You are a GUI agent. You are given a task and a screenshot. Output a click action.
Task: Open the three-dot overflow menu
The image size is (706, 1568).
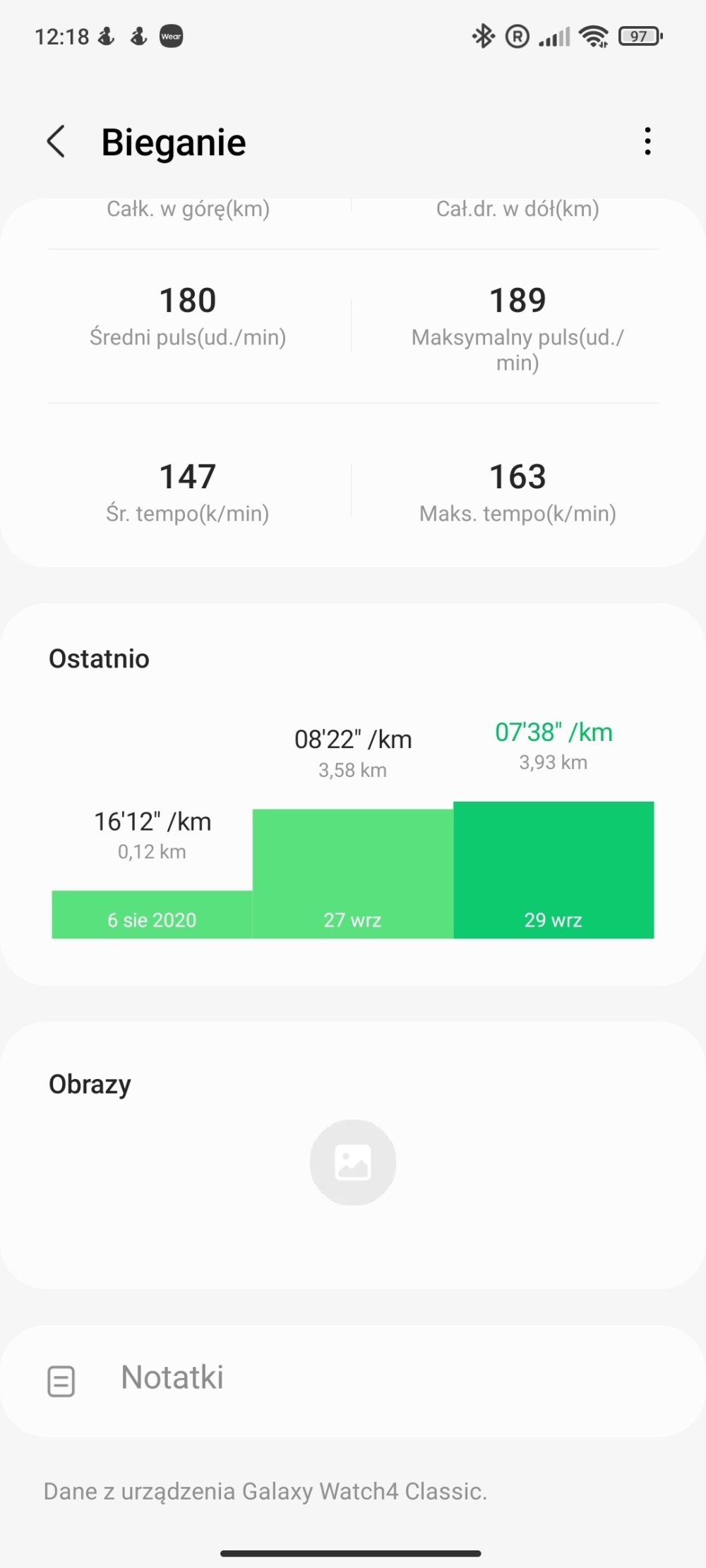click(x=647, y=141)
